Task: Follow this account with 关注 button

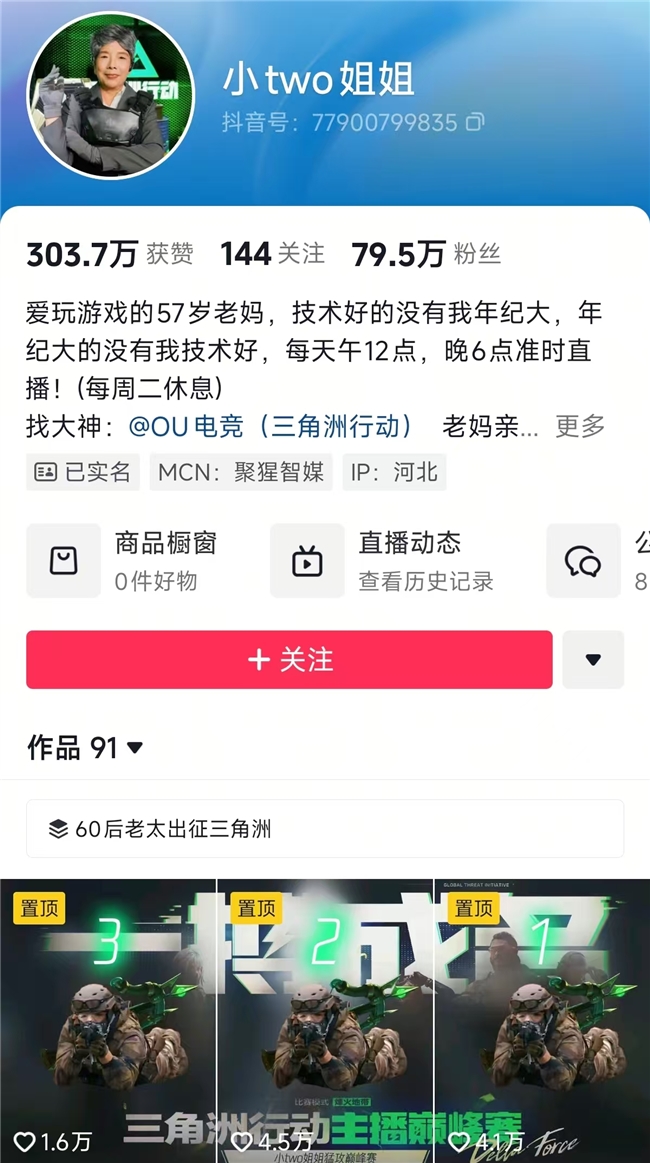Action: coord(289,660)
